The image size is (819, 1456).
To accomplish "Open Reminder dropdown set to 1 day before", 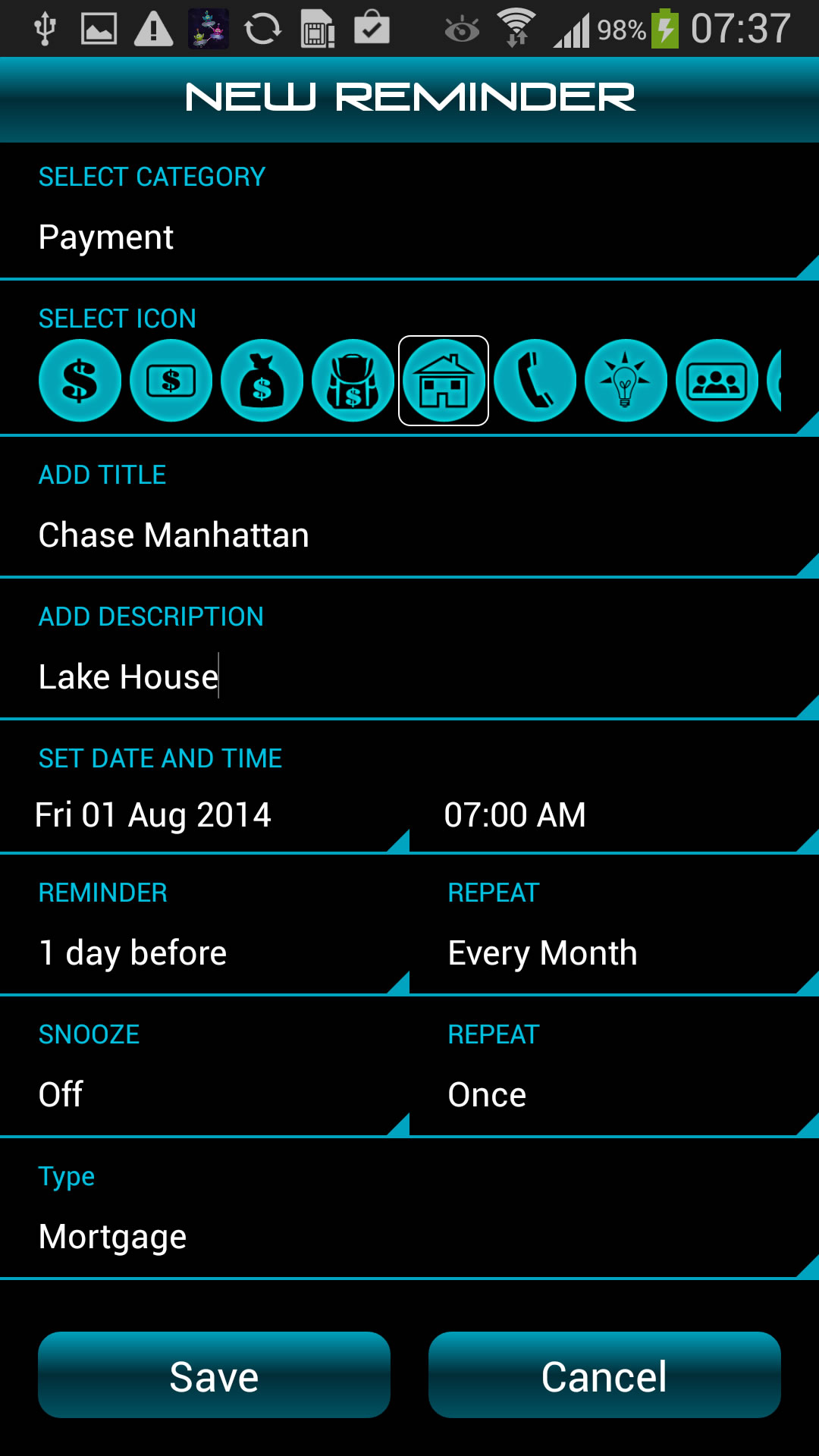I will tap(205, 953).
